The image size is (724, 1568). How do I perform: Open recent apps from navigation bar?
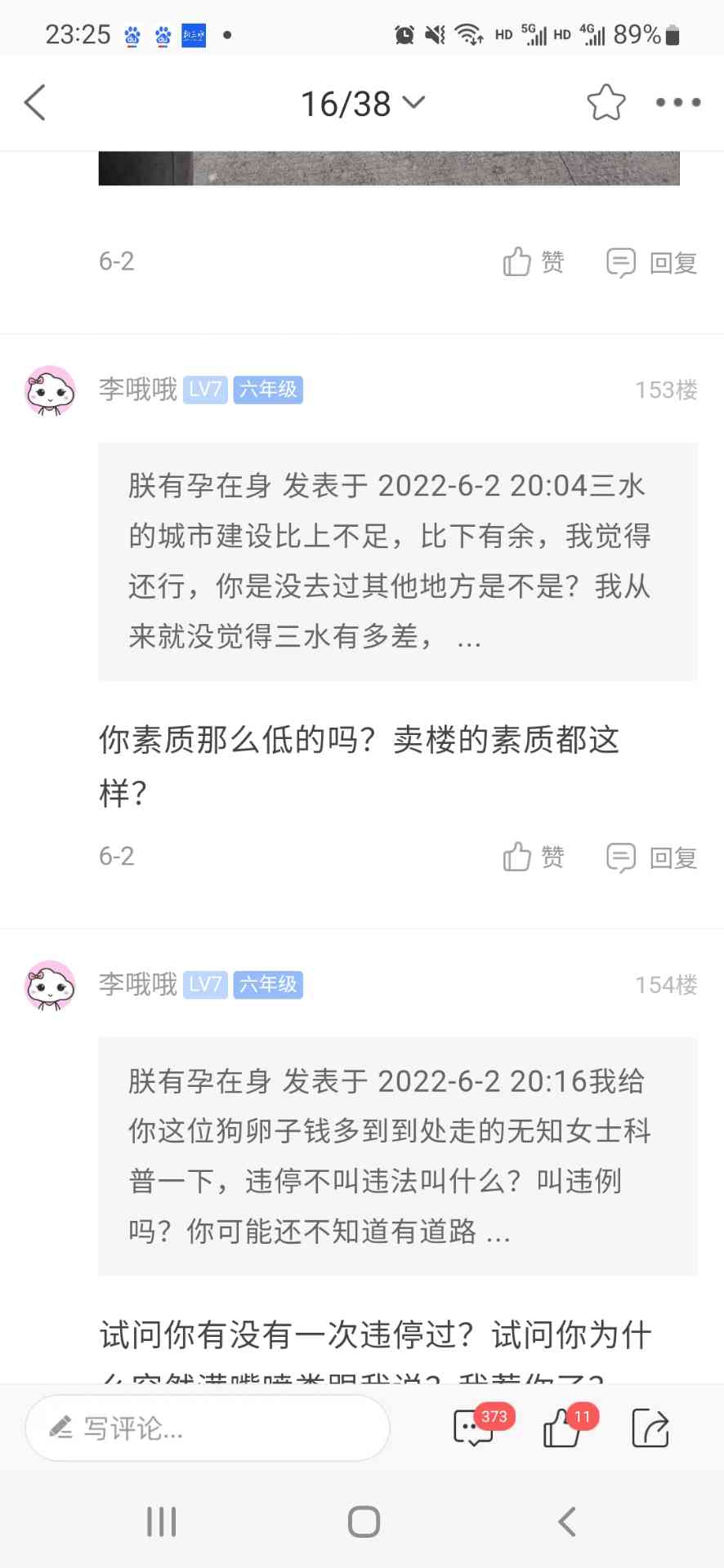(x=161, y=1521)
